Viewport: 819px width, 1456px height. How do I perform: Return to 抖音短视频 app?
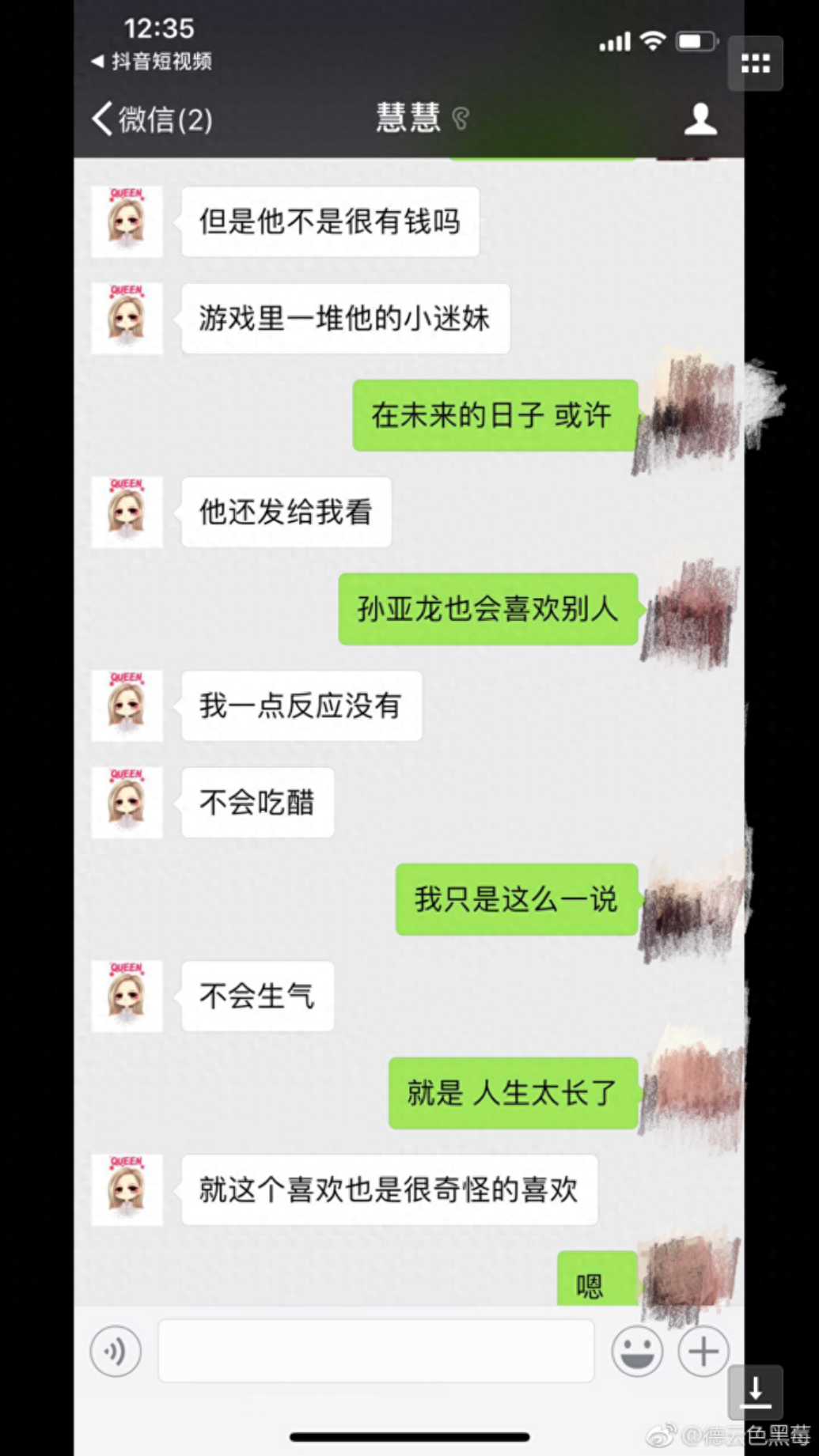[152, 61]
